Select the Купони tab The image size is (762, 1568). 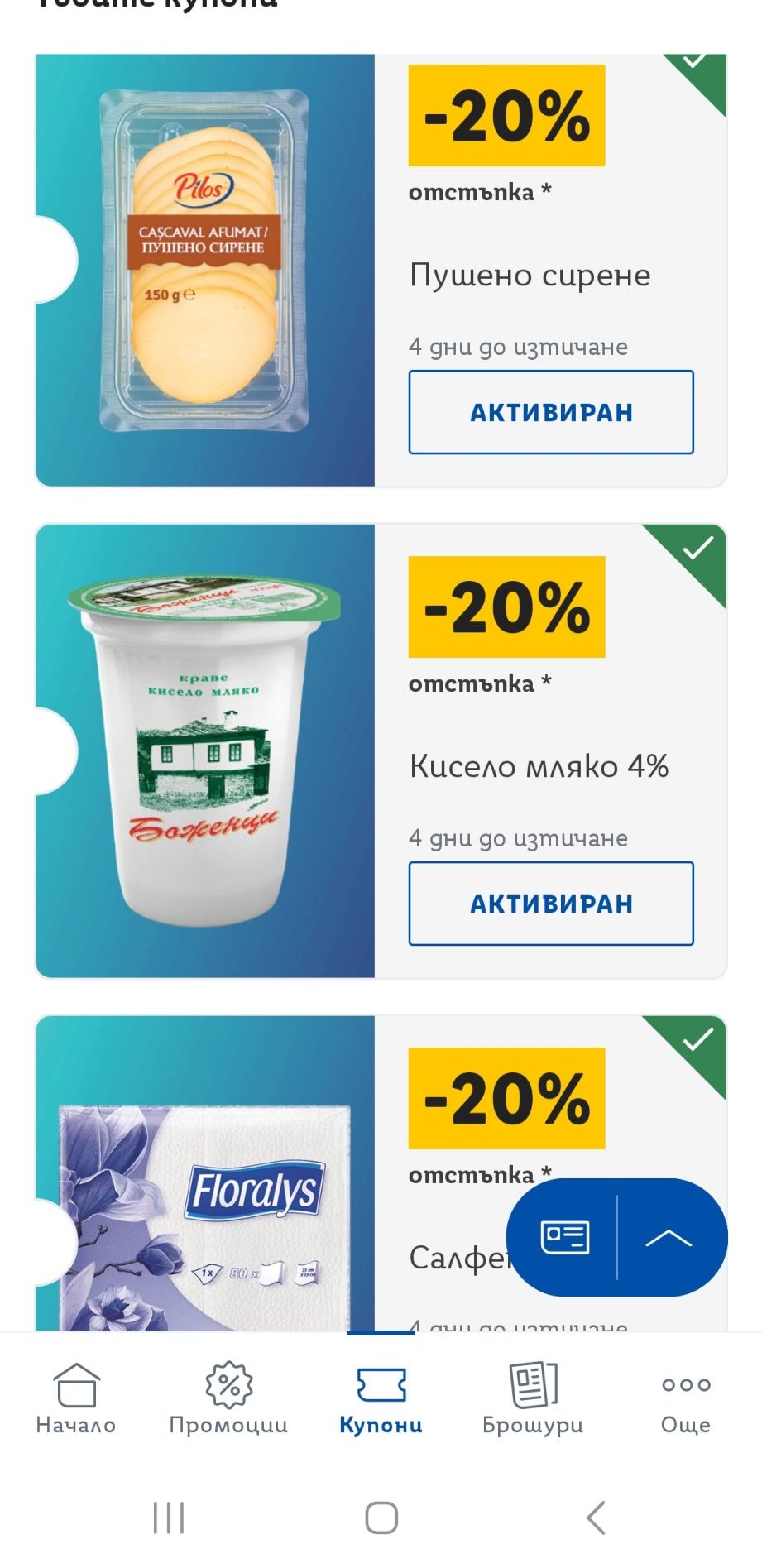(x=381, y=1398)
